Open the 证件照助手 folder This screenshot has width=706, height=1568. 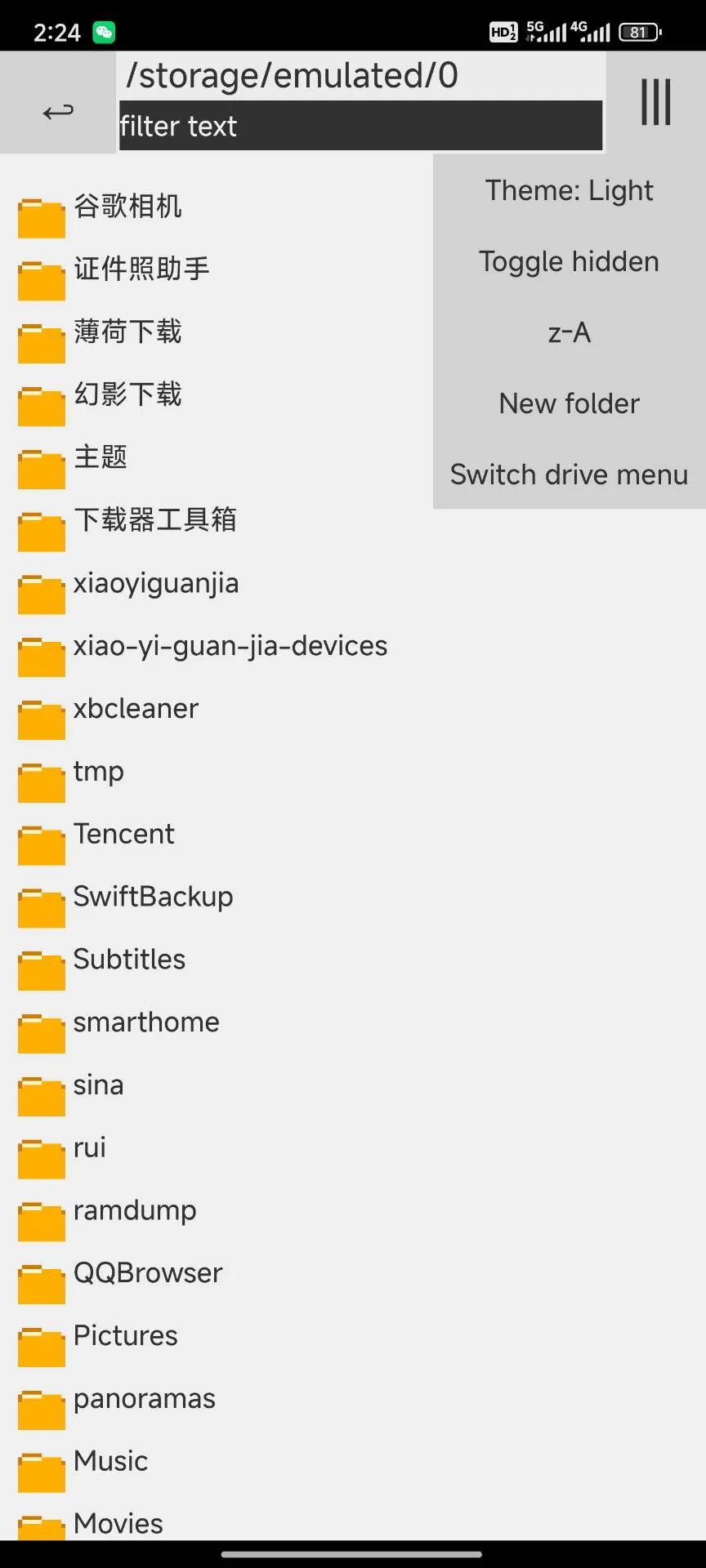141,269
